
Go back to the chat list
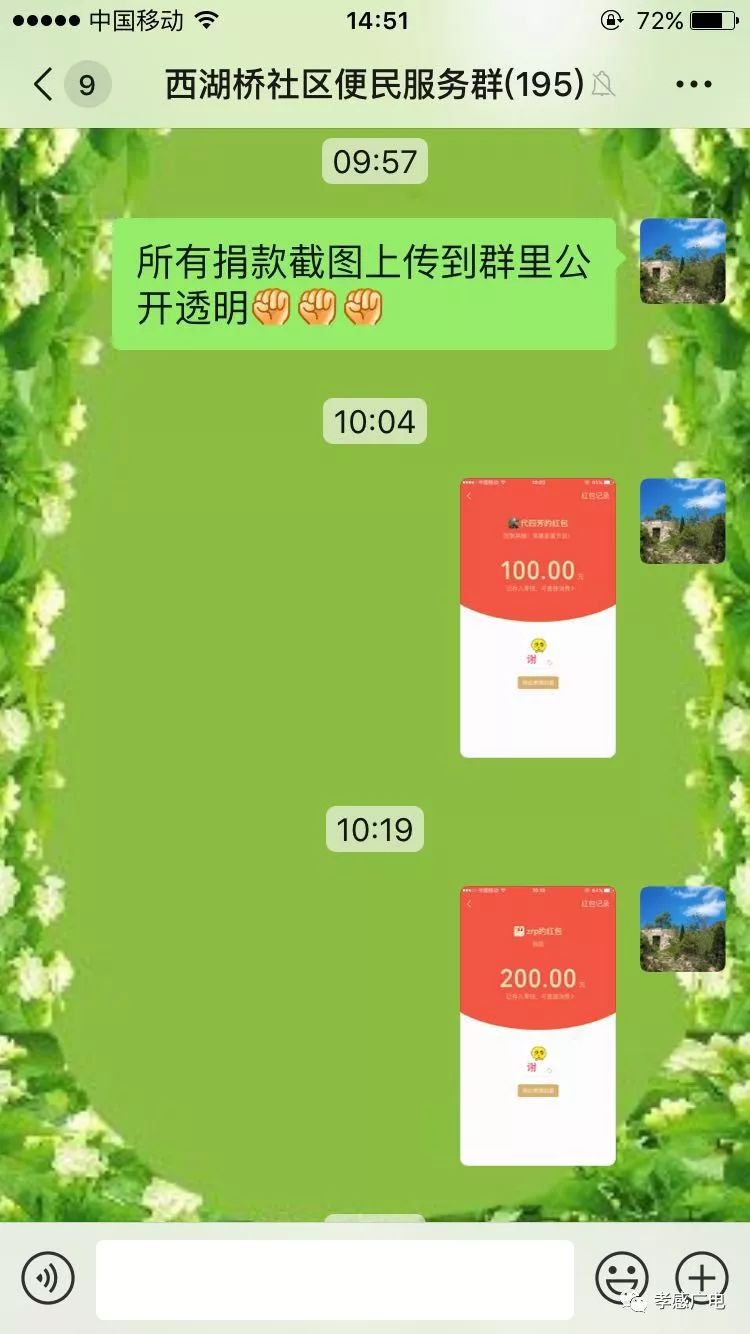click(x=45, y=84)
